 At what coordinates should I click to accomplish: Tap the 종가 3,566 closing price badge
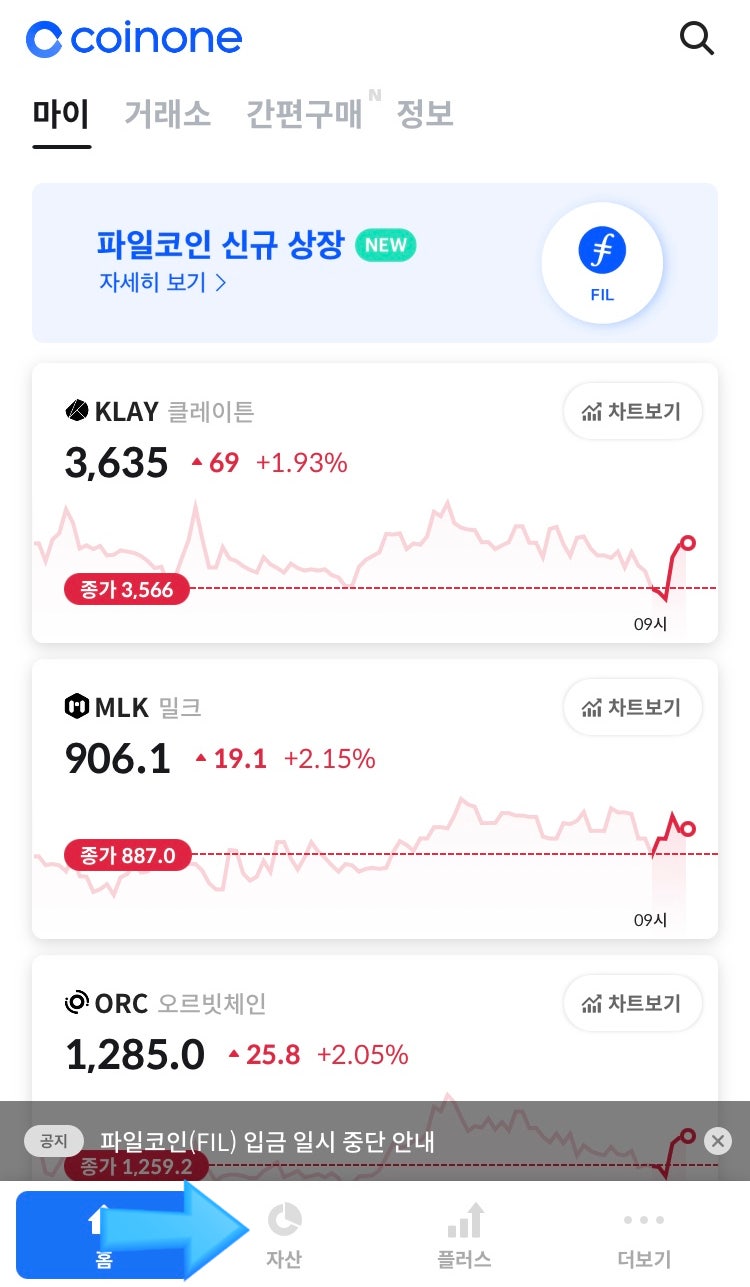pyautogui.click(x=126, y=590)
